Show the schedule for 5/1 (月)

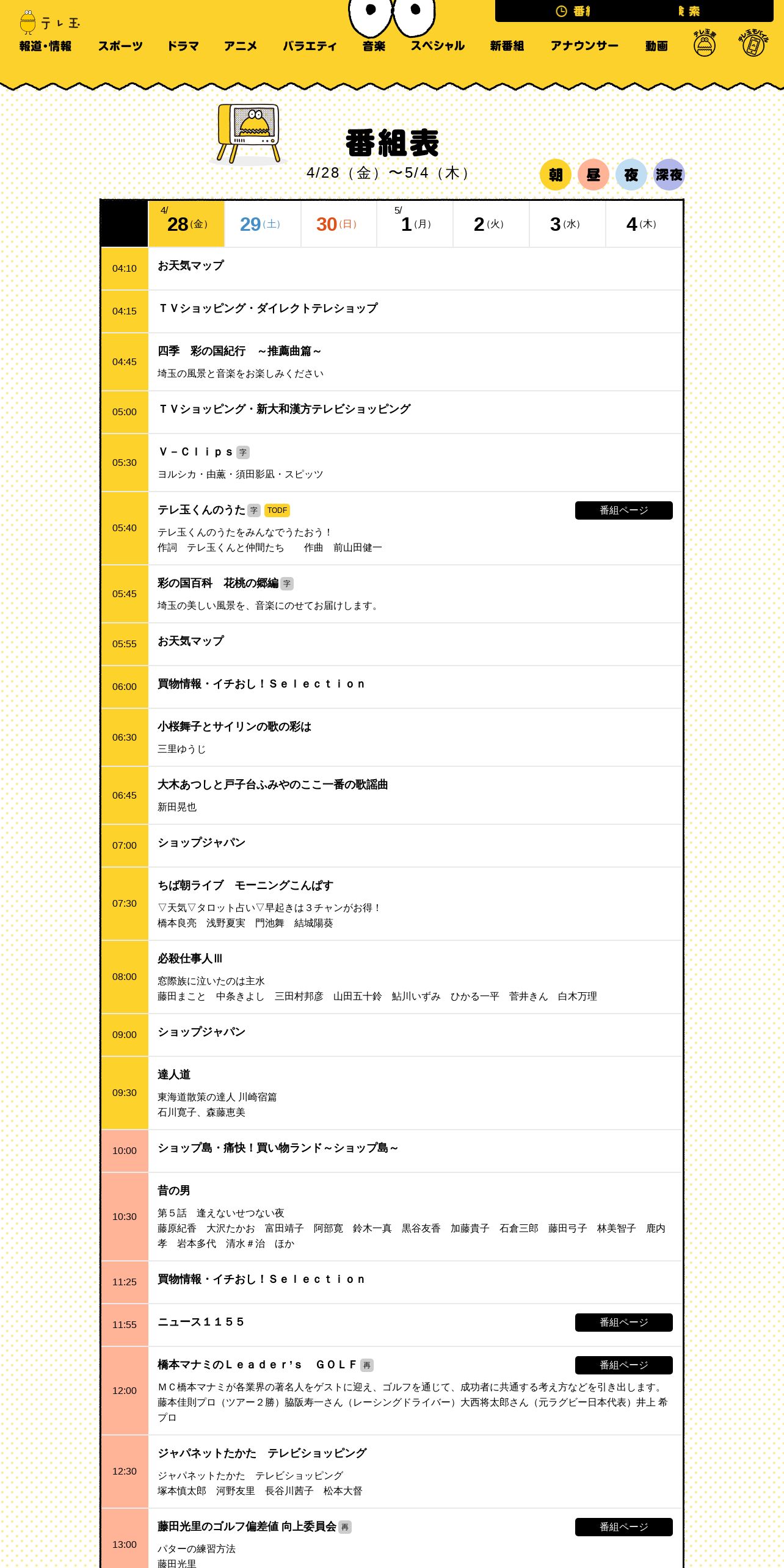point(415,223)
